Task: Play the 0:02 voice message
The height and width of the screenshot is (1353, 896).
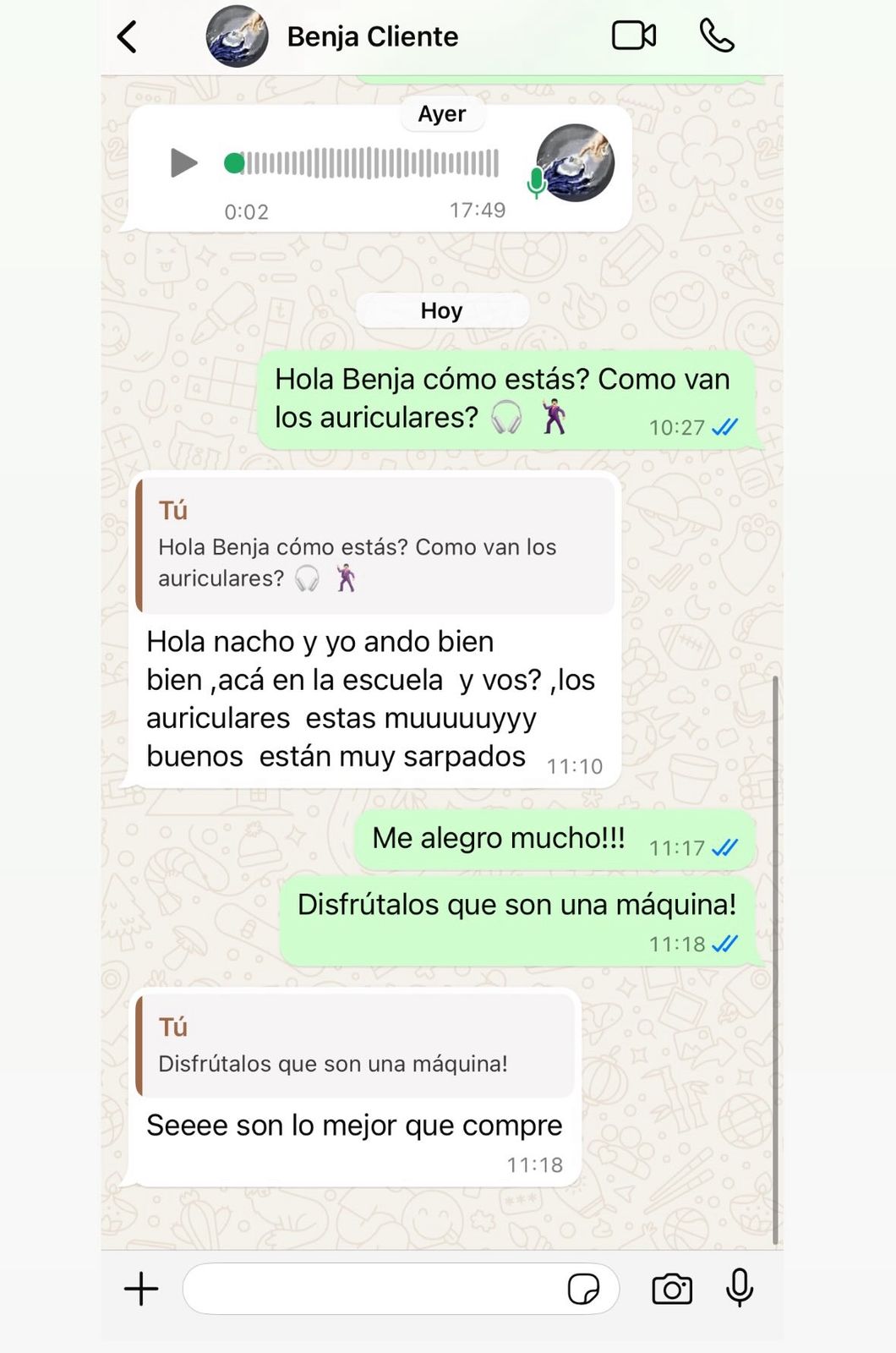Action: coord(183,162)
